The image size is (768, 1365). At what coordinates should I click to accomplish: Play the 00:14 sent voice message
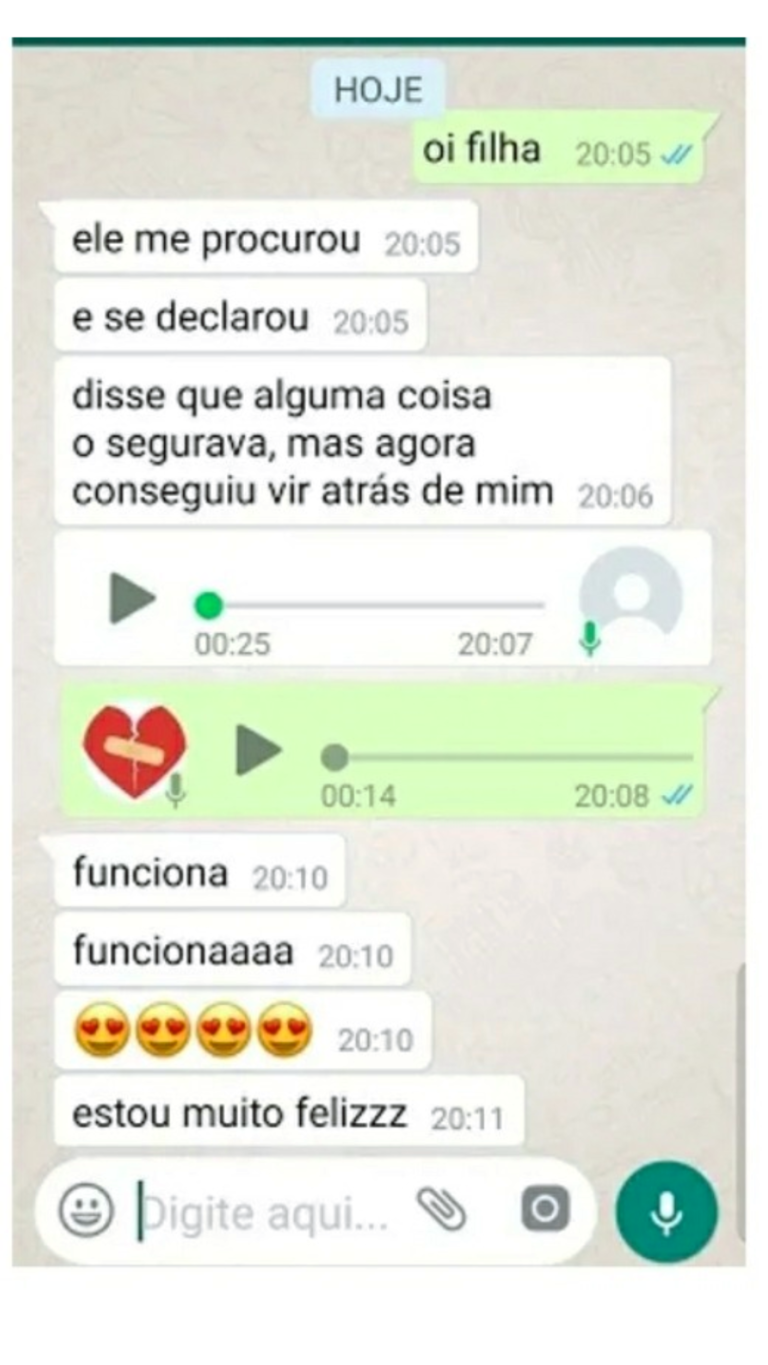tap(258, 750)
